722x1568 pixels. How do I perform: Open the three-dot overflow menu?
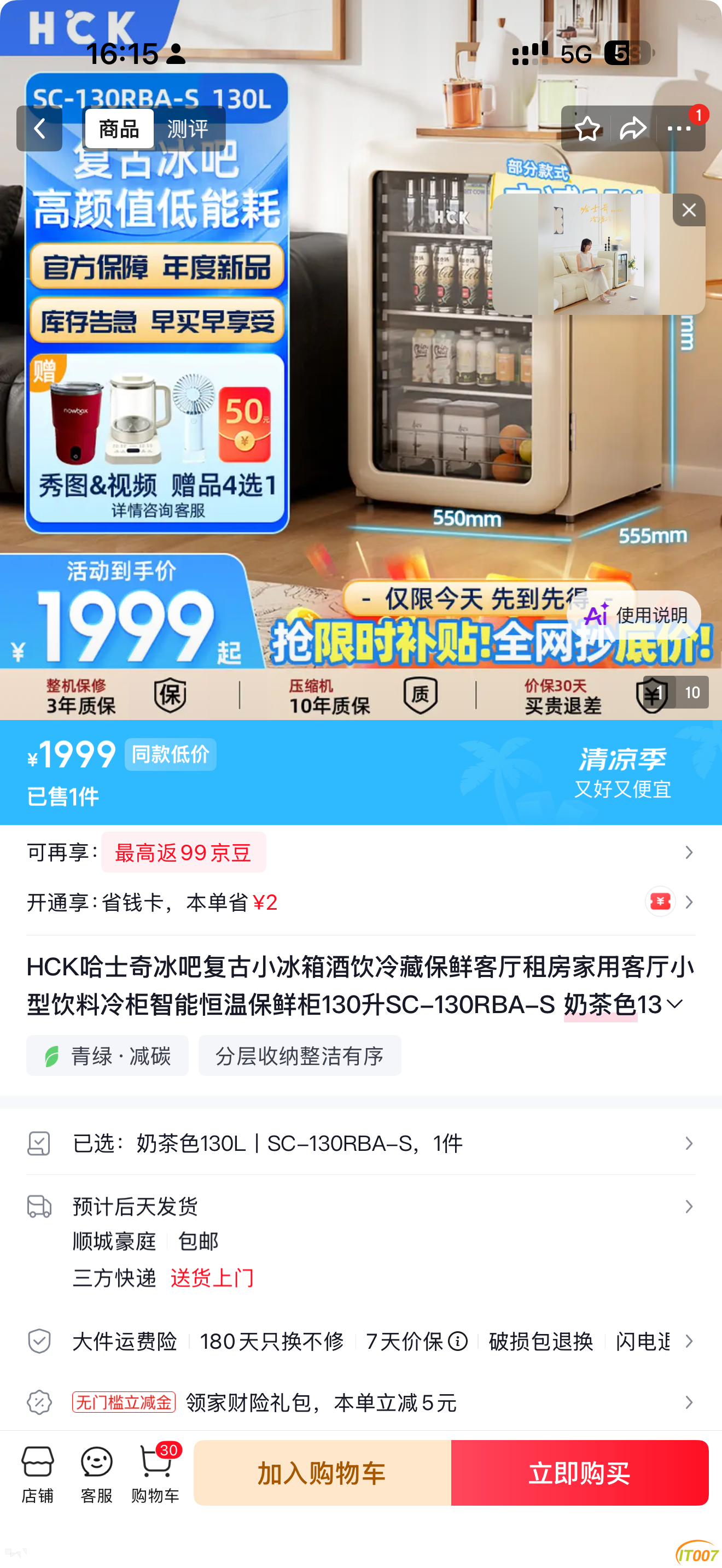(679, 128)
